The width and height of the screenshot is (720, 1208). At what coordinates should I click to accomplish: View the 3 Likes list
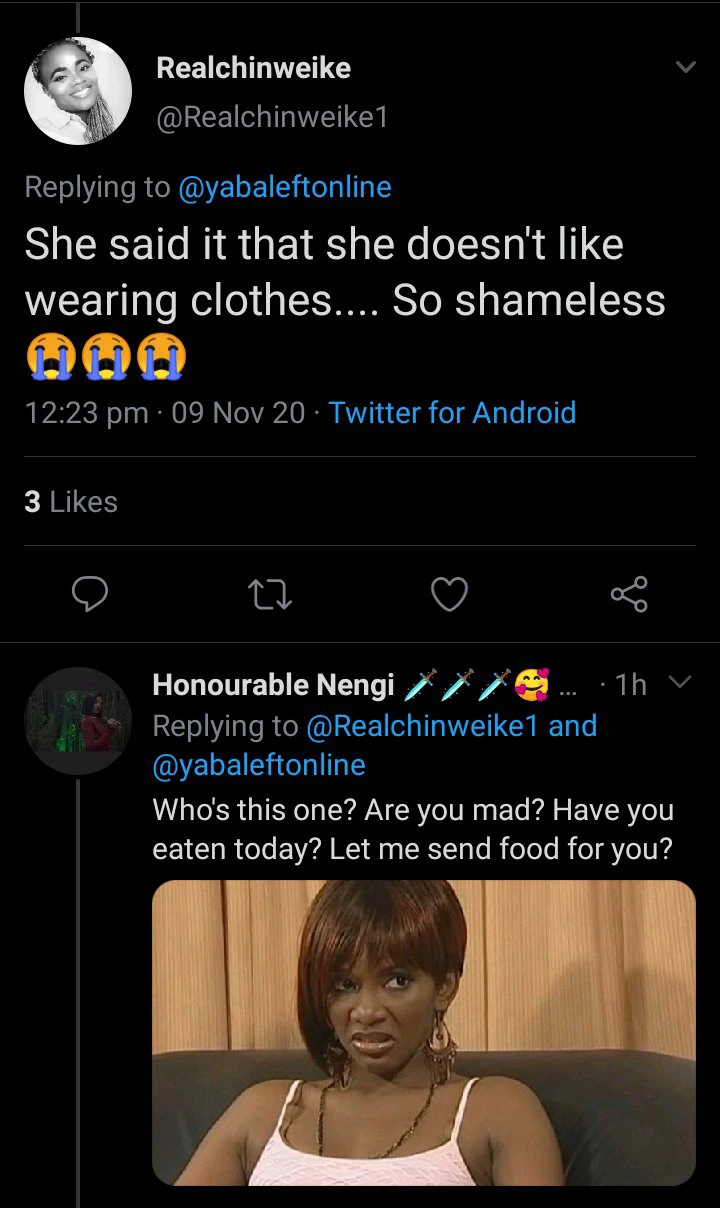click(x=71, y=501)
